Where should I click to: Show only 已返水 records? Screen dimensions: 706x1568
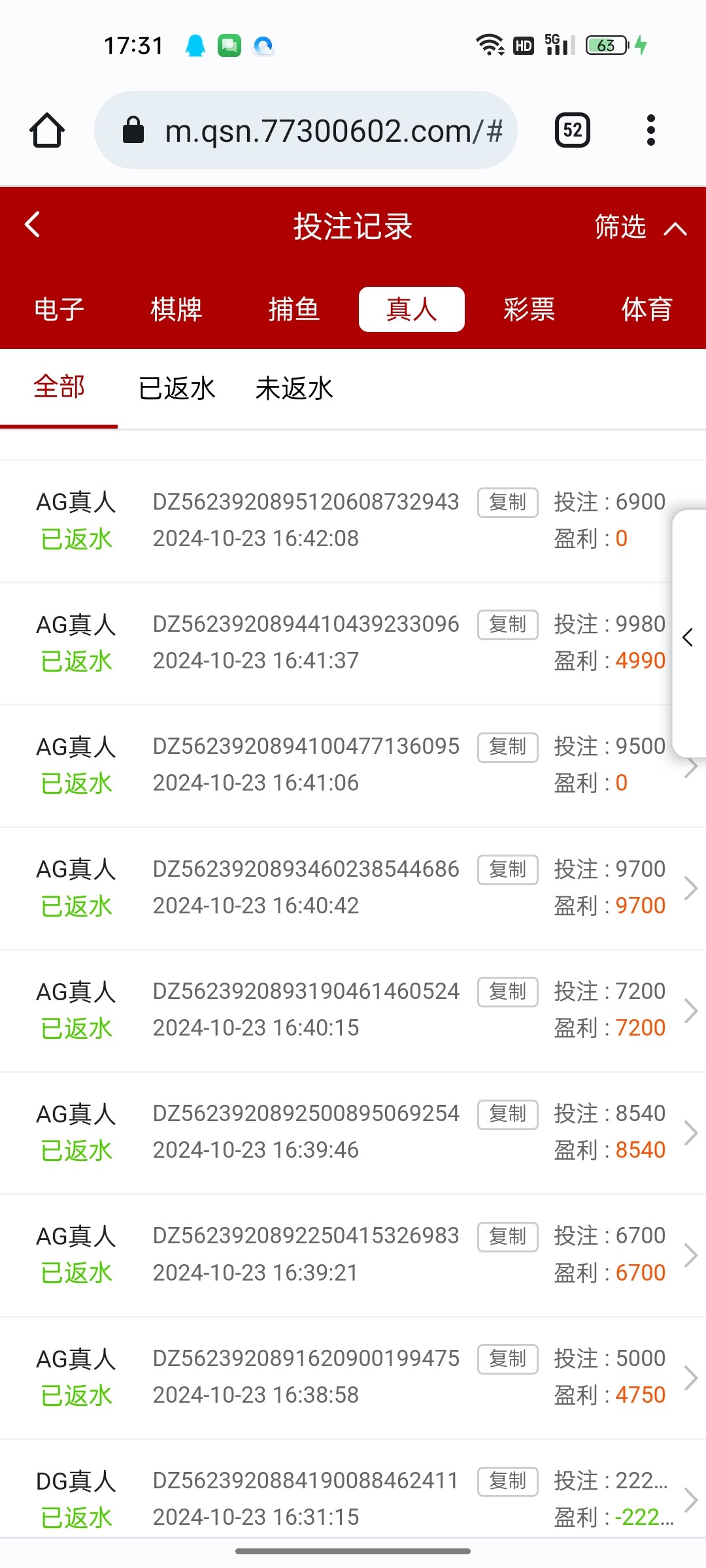pos(176,389)
